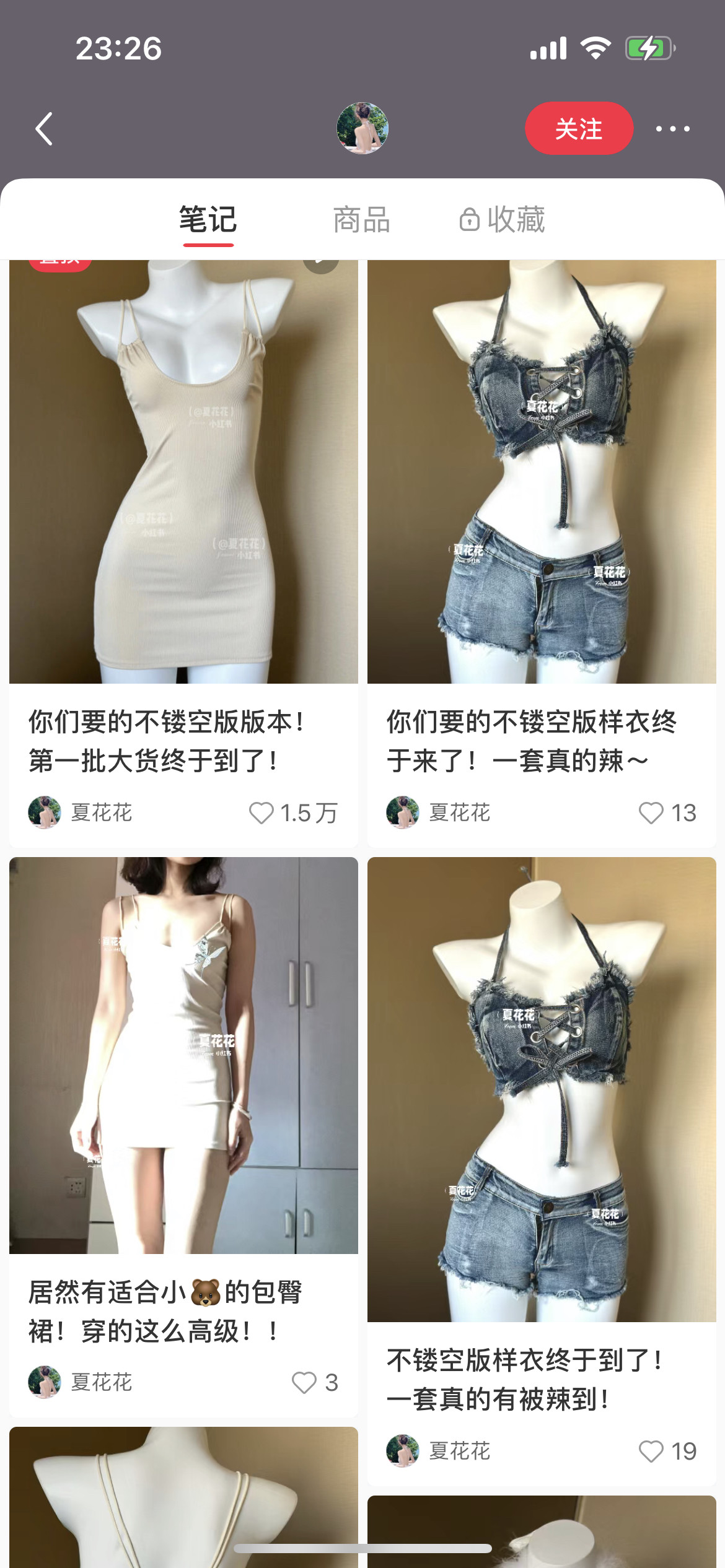The image size is (725, 1568).
Task: Switch to the 笔记 tab
Action: point(208,220)
